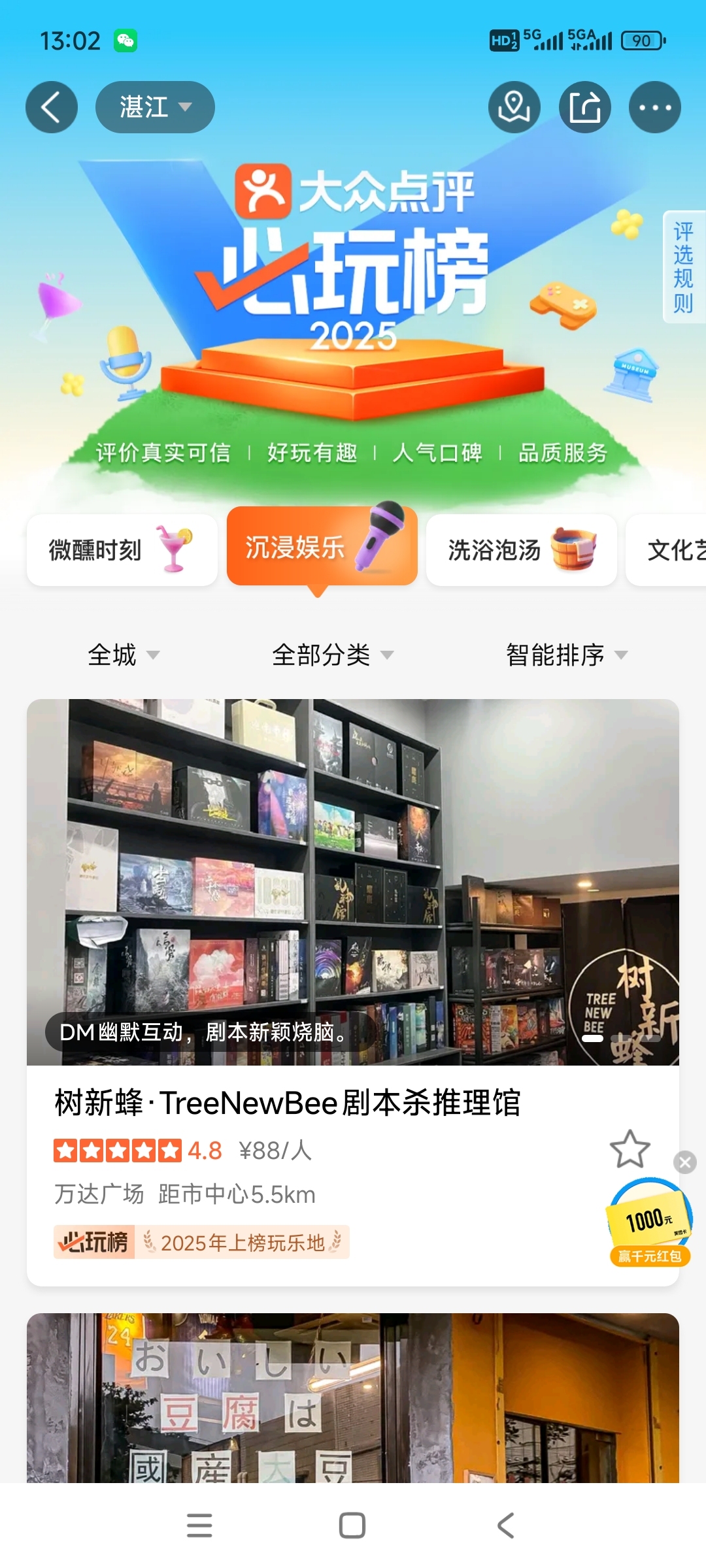Tap the system home button
The width and height of the screenshot is (706, 1568).
352,1526
